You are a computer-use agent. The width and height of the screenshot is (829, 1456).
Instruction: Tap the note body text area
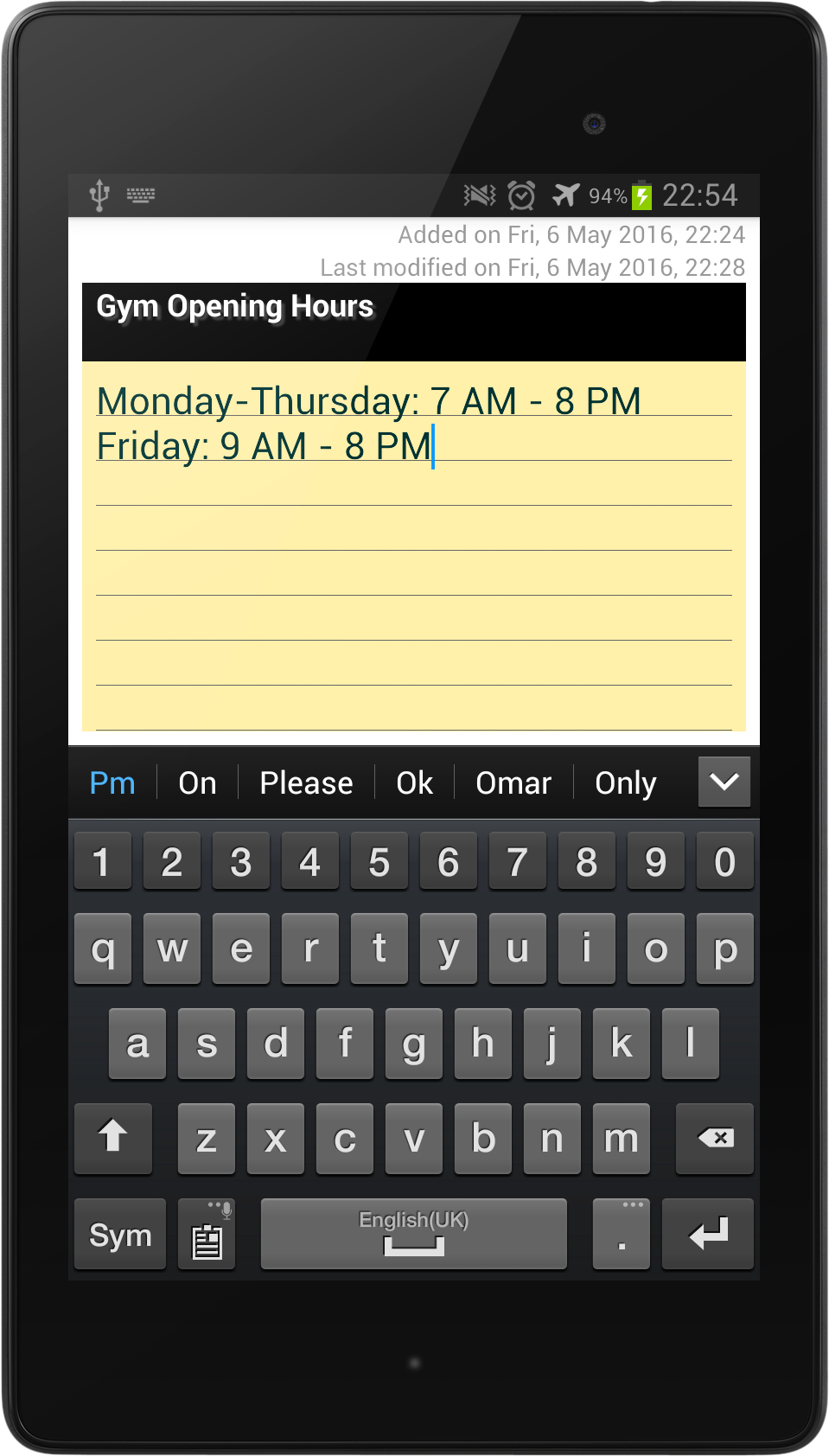pyautogui.click(x=413, y=546)
